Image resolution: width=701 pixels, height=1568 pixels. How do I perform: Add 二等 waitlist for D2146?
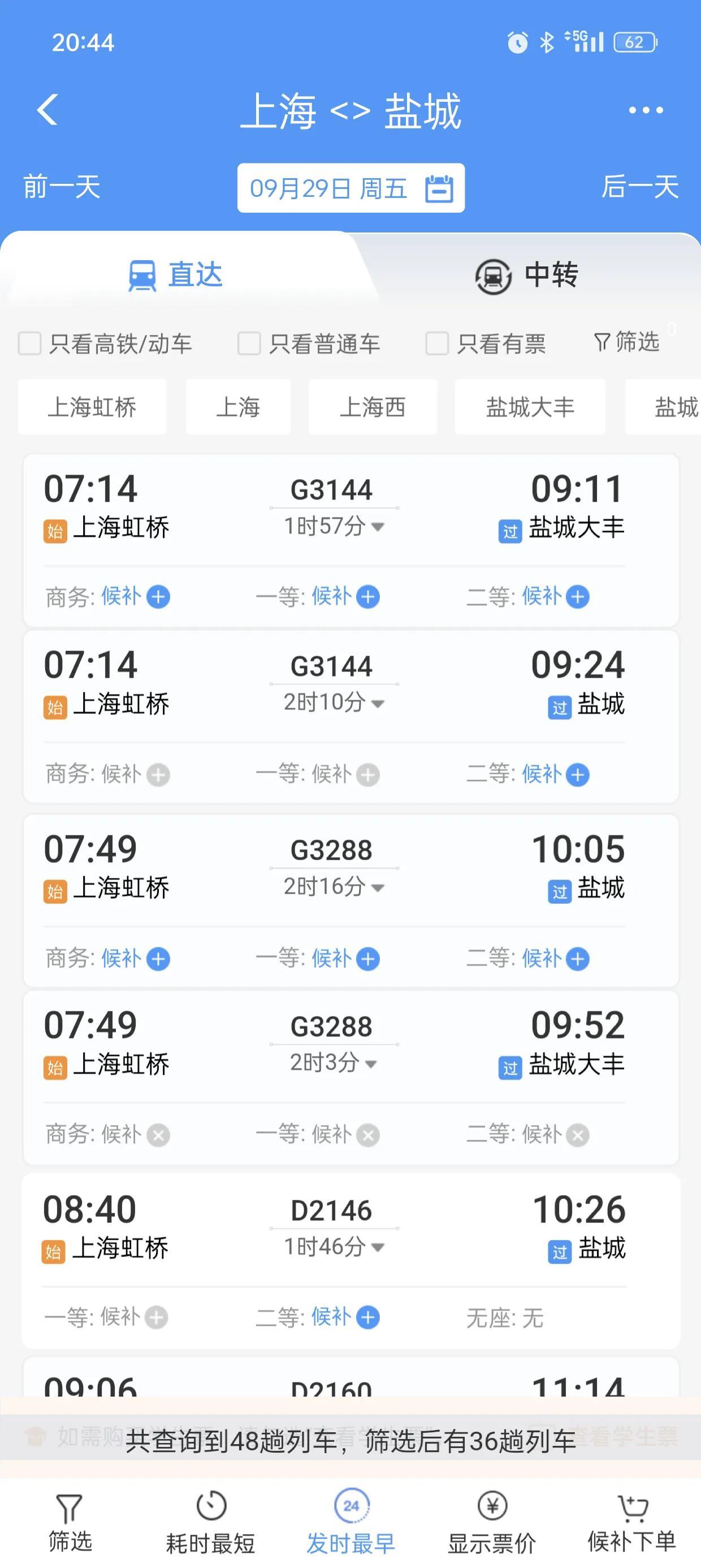[x=367, y=1317]
